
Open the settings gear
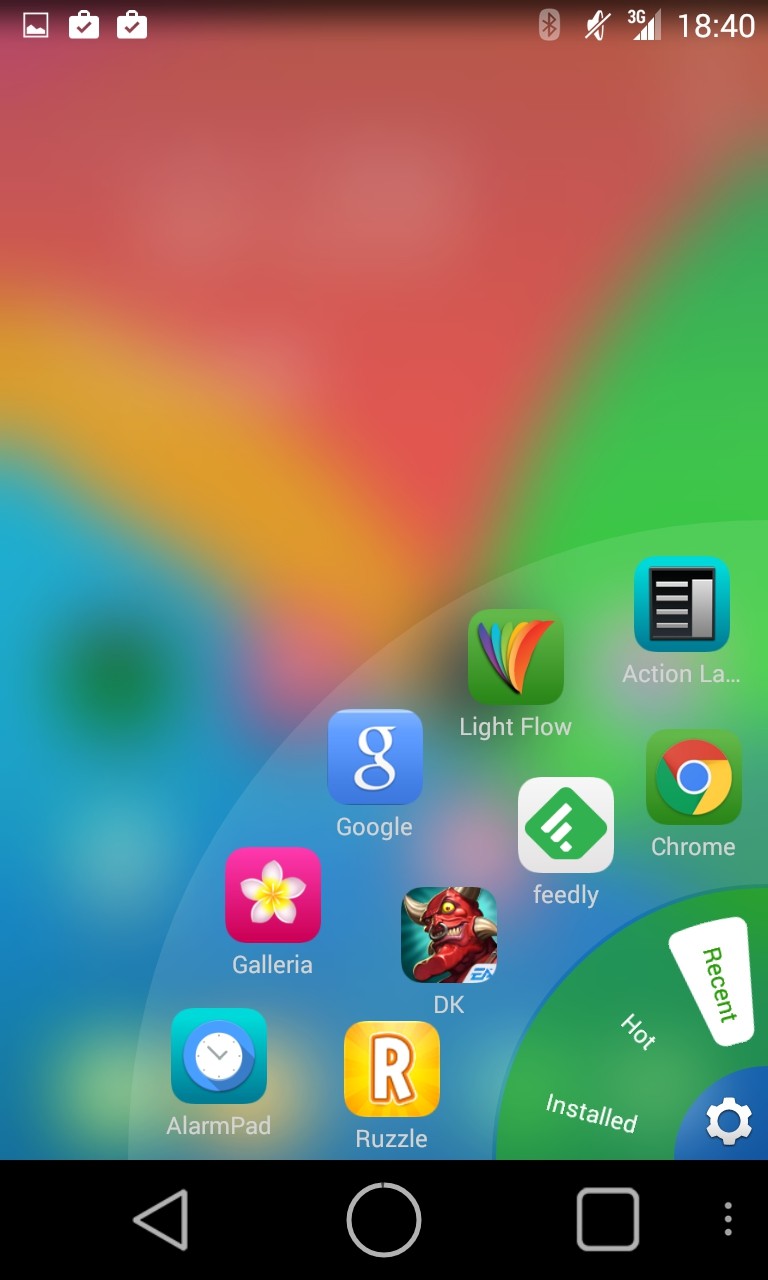point(728,1121)
